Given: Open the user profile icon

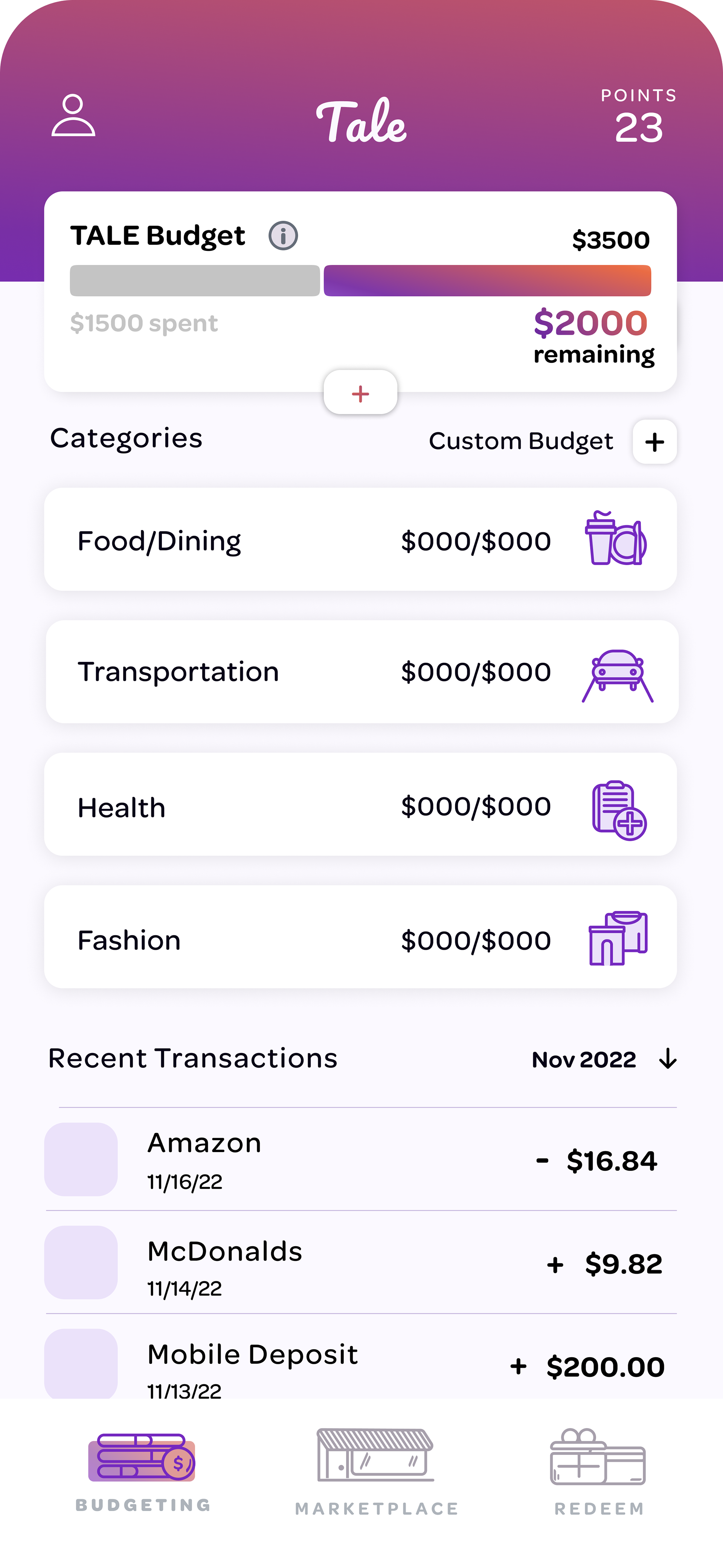Looking at the screenshot, I should click(73, 115).
